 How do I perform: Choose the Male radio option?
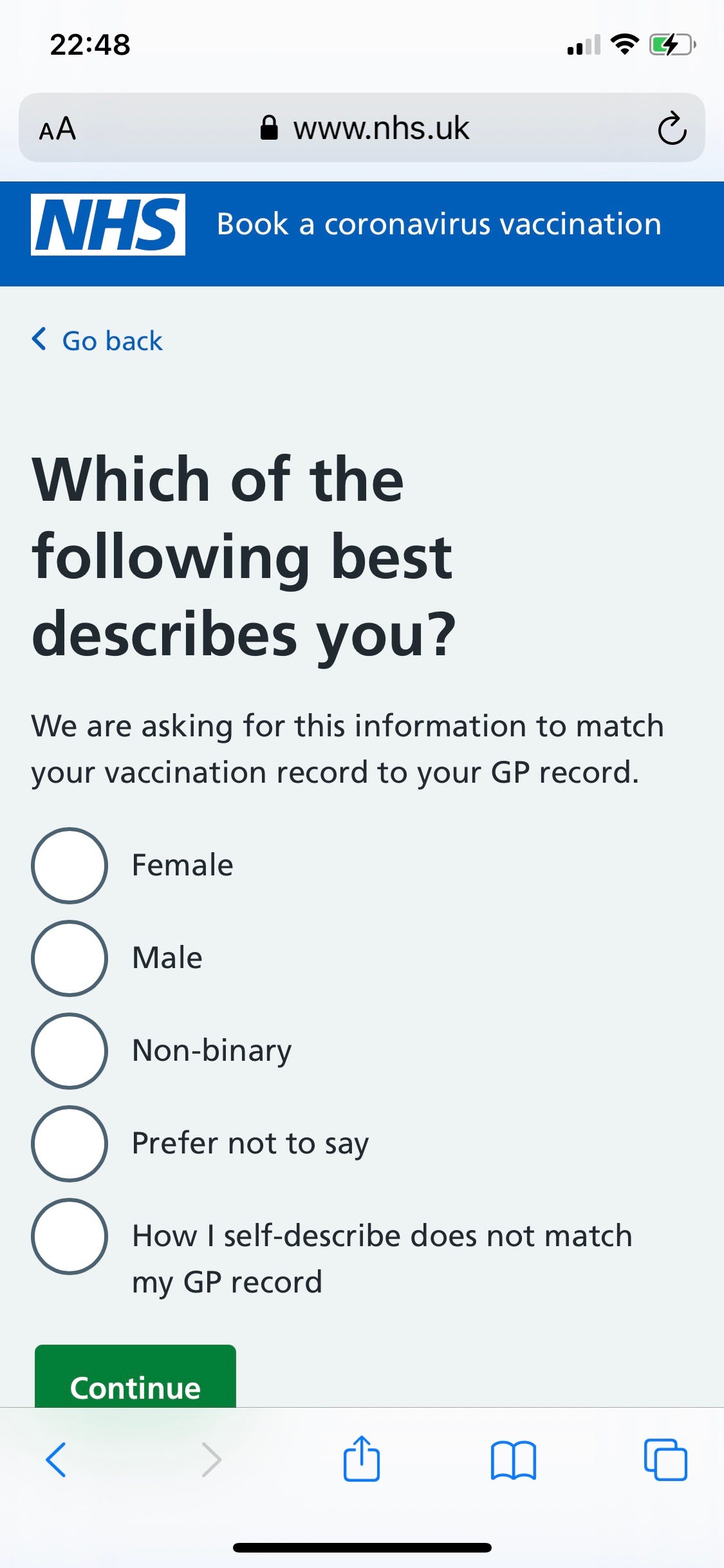pyautogui.click(x=70, y=958)
